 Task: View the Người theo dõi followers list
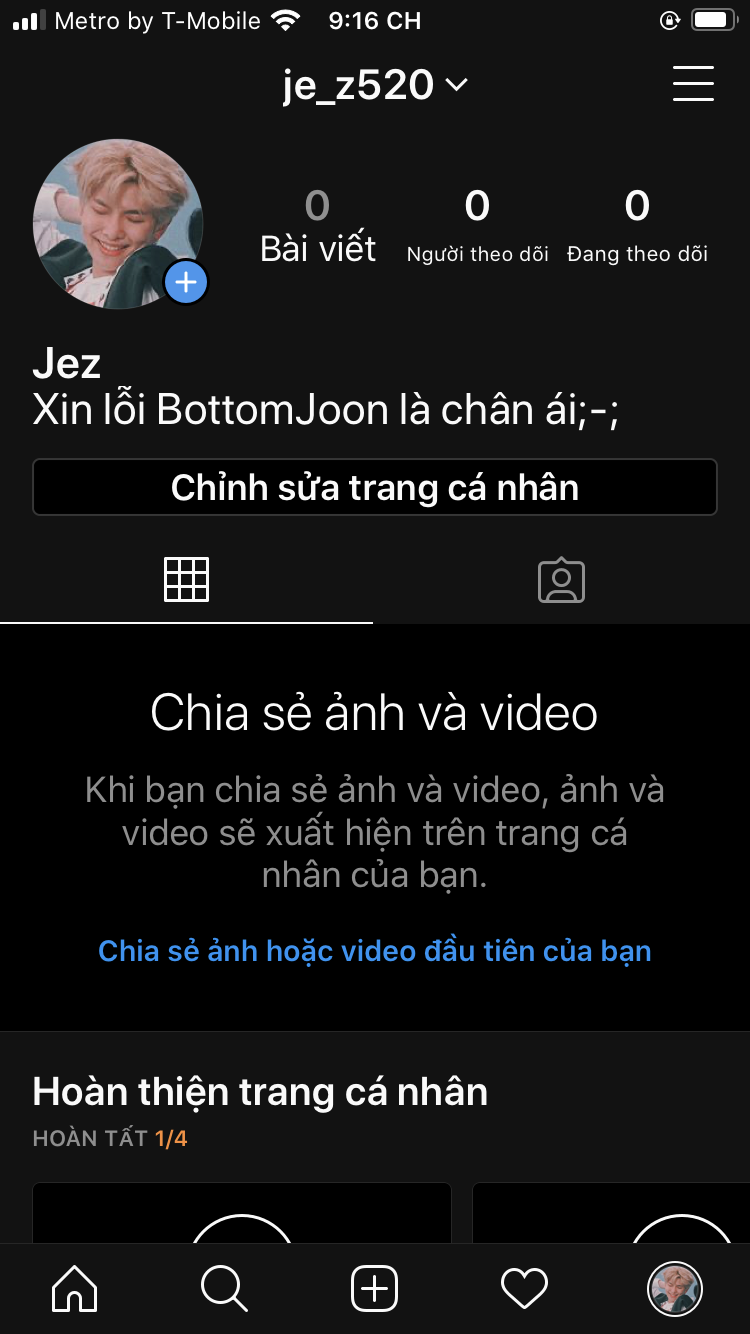click(x=477, y=227)
